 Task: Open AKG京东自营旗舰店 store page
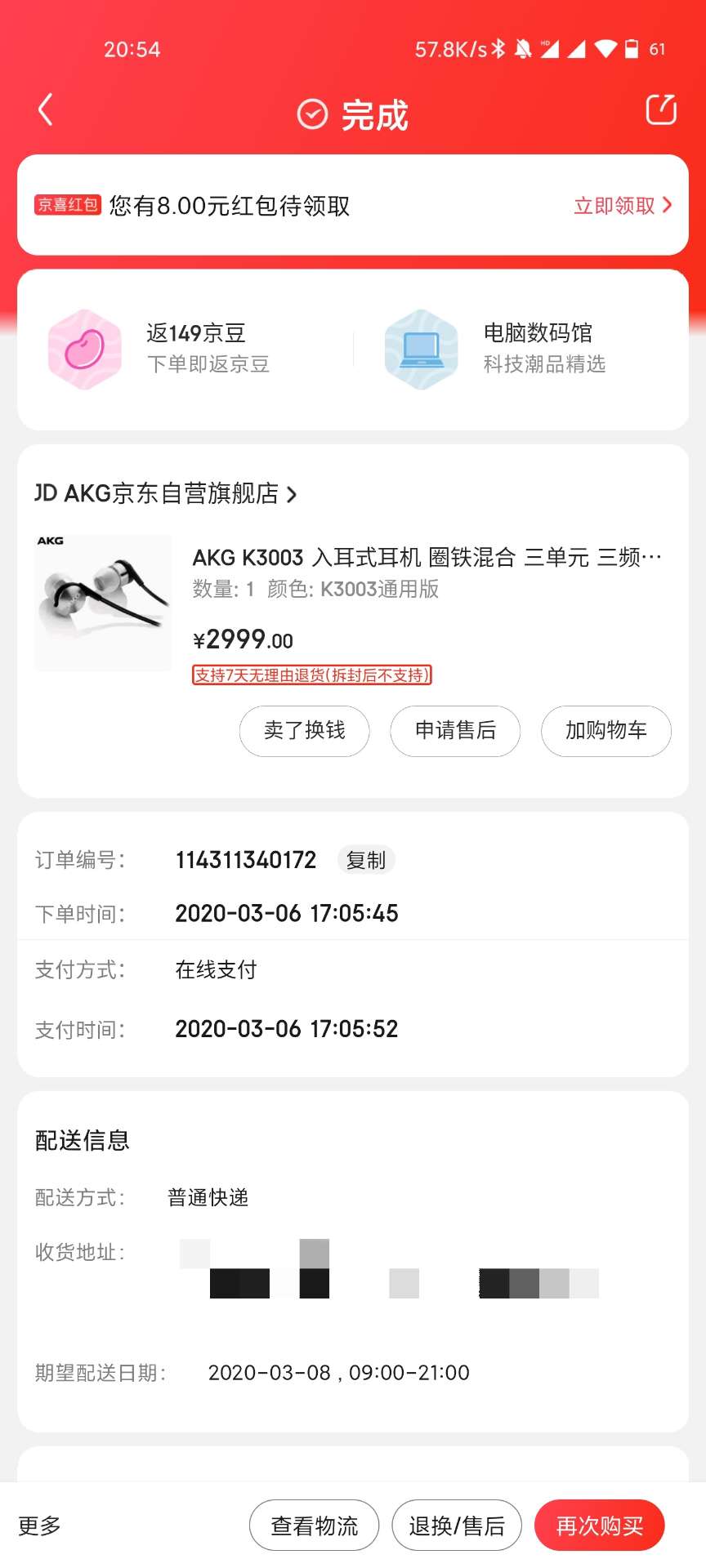click(x=166, y=494)
